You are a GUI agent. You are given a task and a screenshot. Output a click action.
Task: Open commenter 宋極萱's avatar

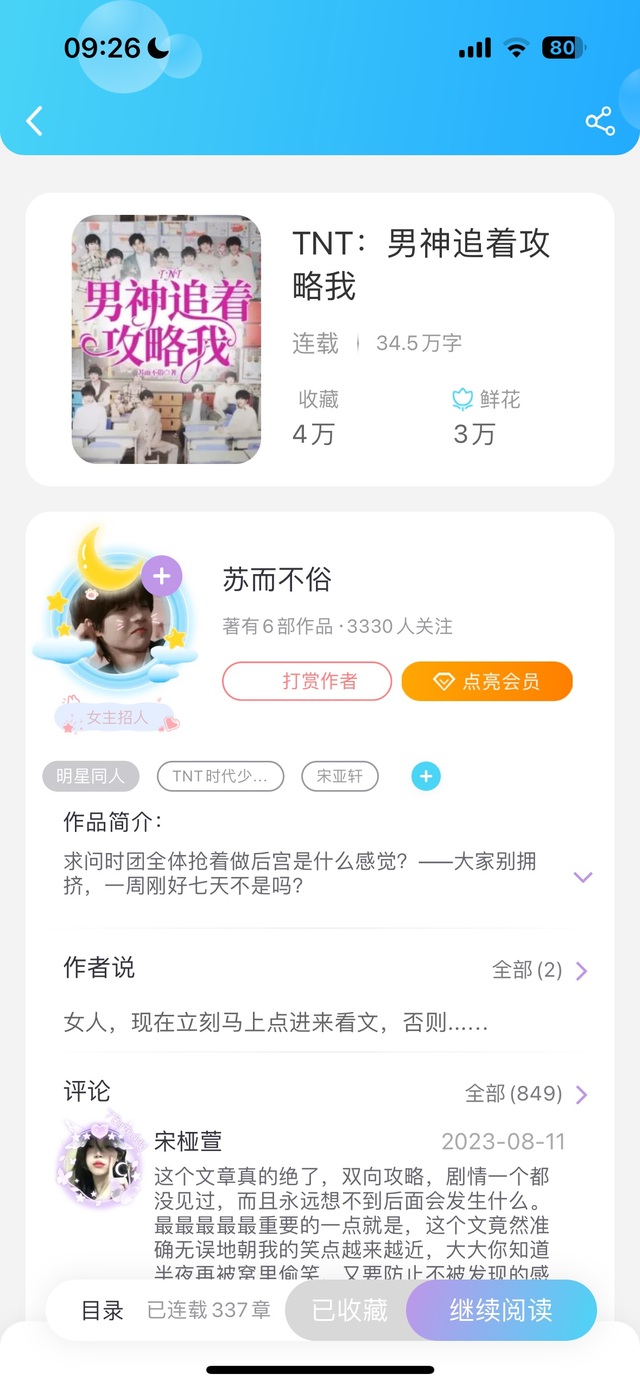[99, 1166]
